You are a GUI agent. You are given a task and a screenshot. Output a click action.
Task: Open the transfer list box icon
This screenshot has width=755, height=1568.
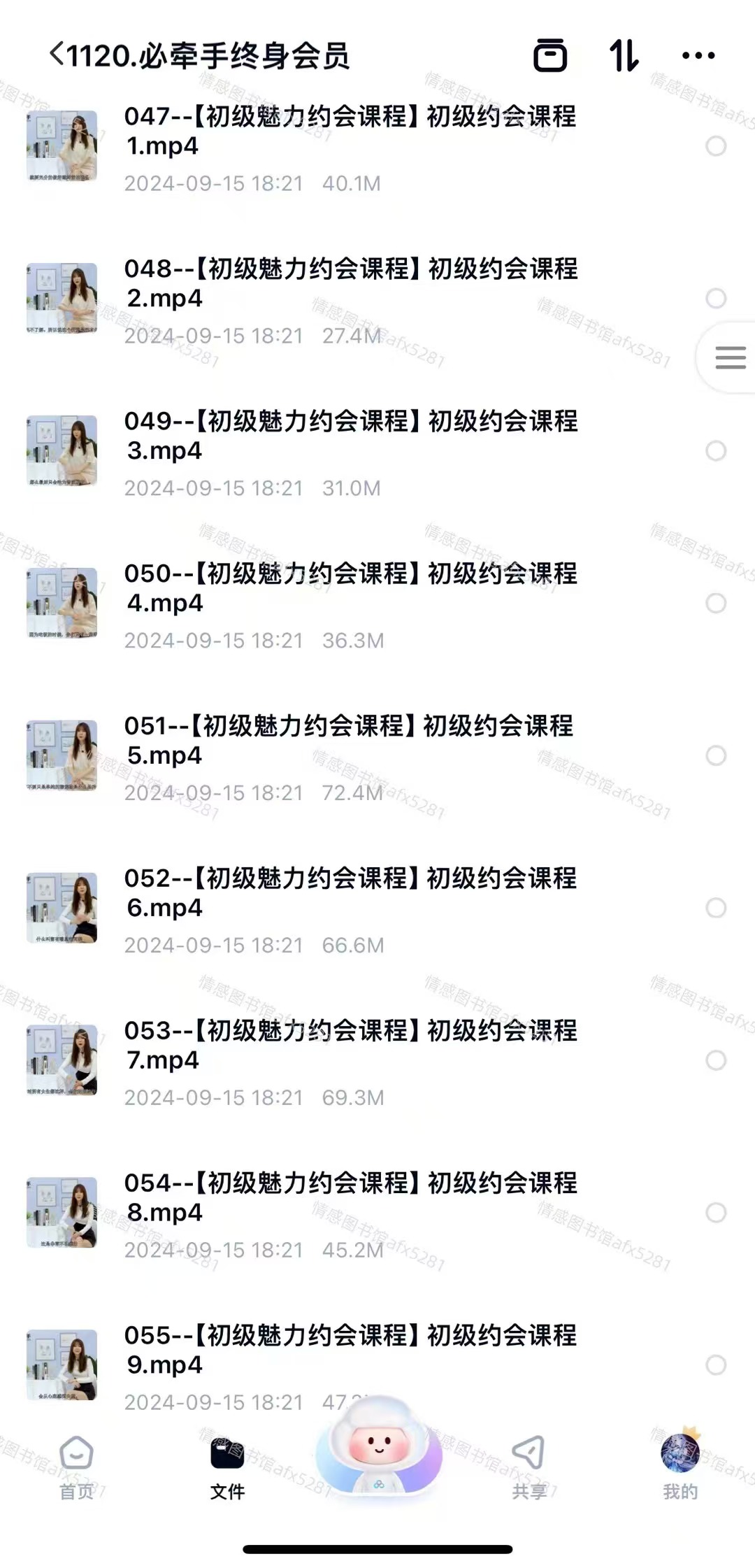tap(550, 55)
